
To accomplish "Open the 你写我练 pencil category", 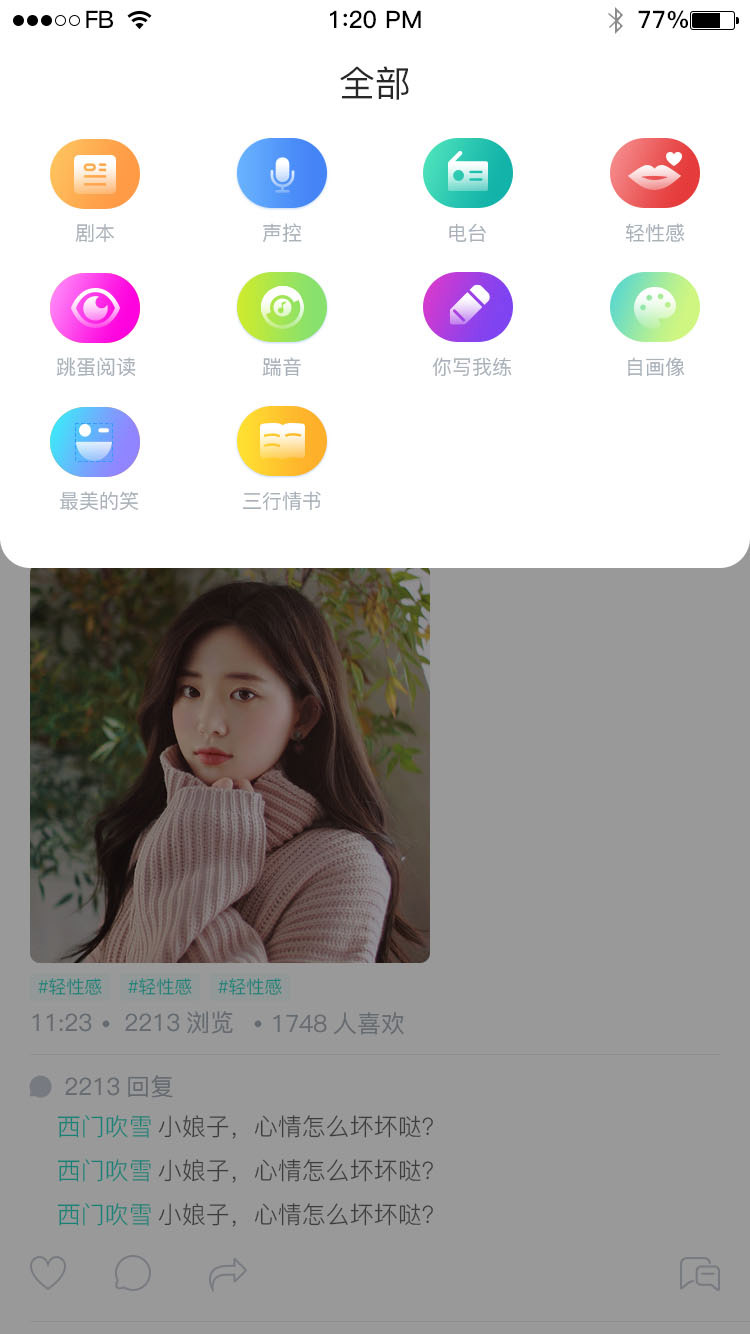I will tap(468, 308).
